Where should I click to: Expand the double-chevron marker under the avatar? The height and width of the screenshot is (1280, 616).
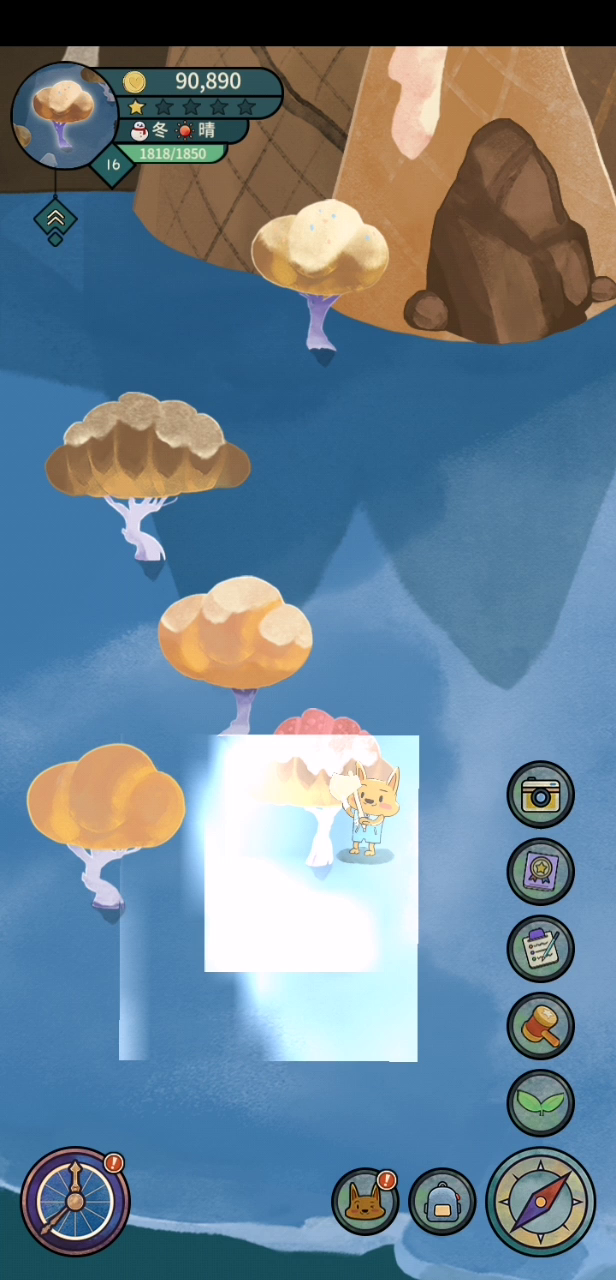point(55,220)
